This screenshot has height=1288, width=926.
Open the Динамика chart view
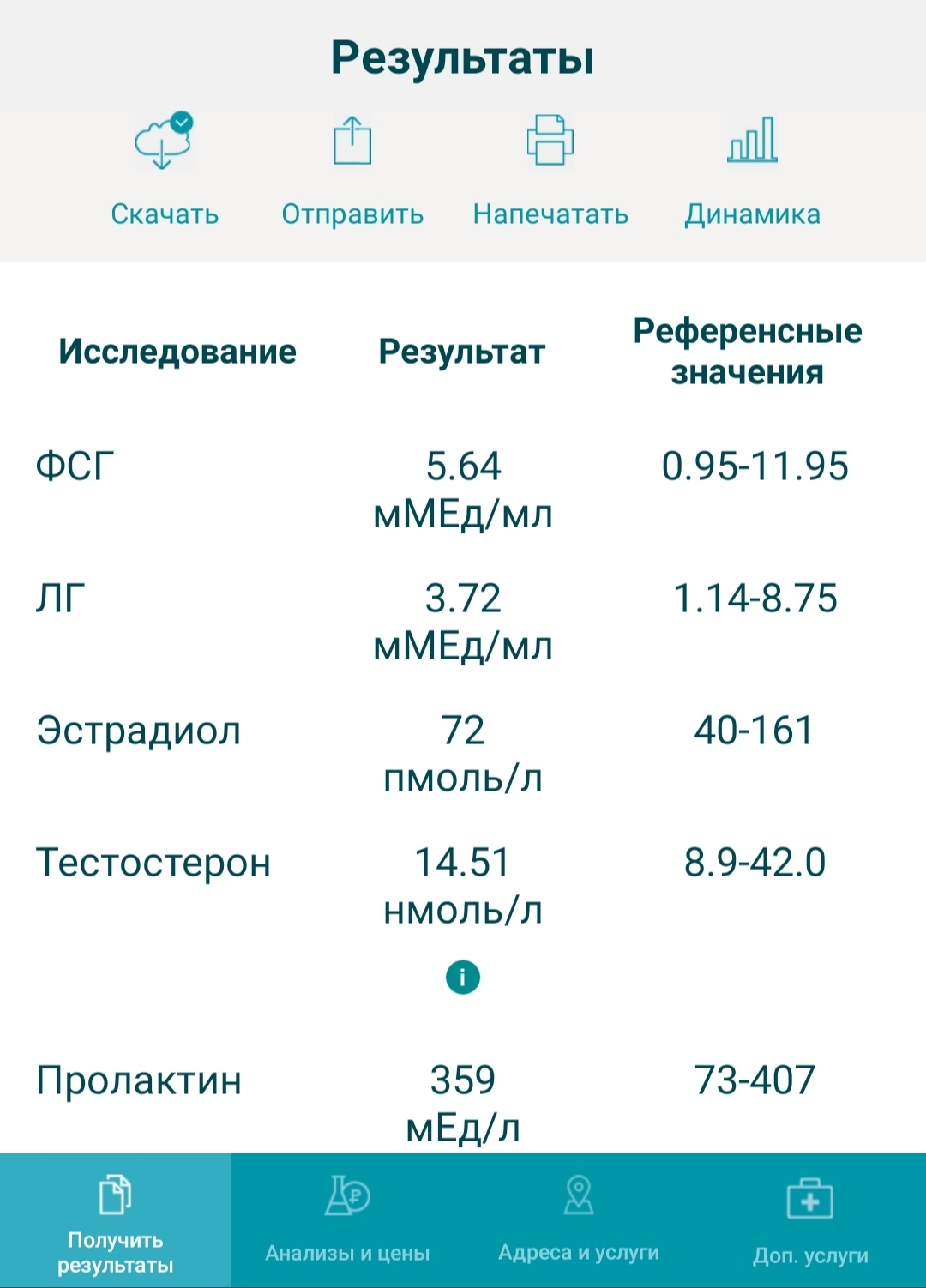click(x=752, y=170)
